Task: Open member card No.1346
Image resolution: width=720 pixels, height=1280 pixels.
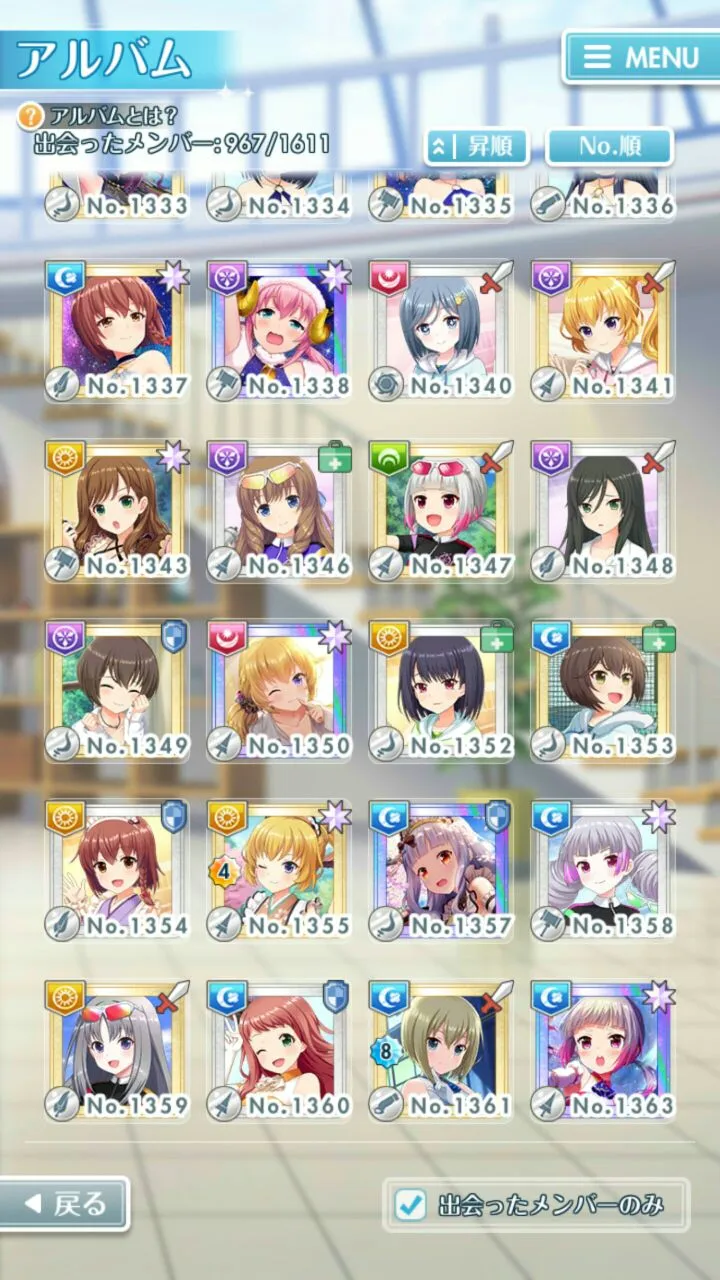Action: 279,510
